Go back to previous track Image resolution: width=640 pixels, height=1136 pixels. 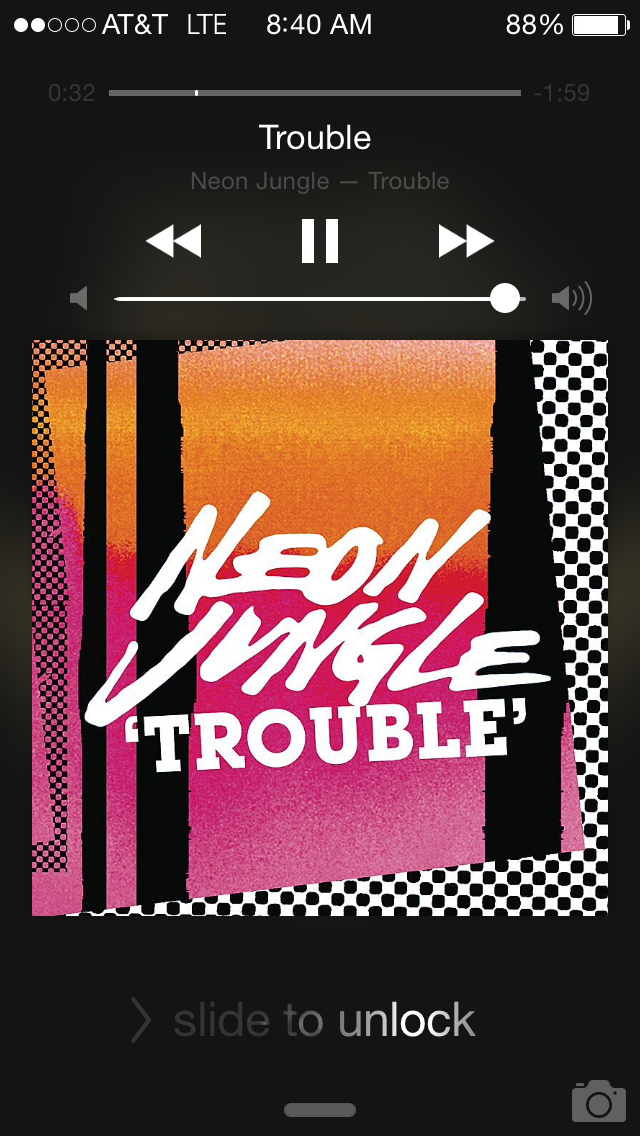tap(173, 241)
